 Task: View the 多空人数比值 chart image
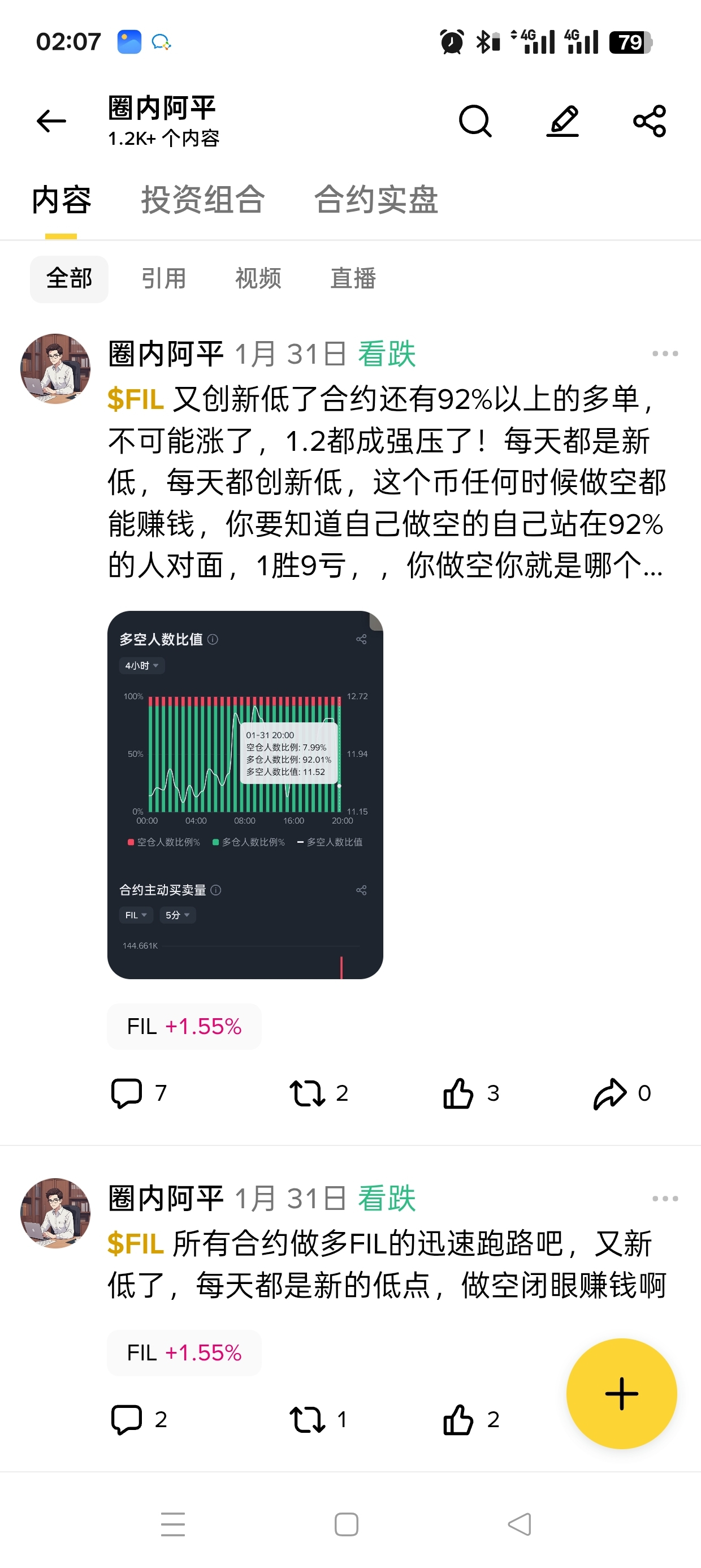[245, 794]
